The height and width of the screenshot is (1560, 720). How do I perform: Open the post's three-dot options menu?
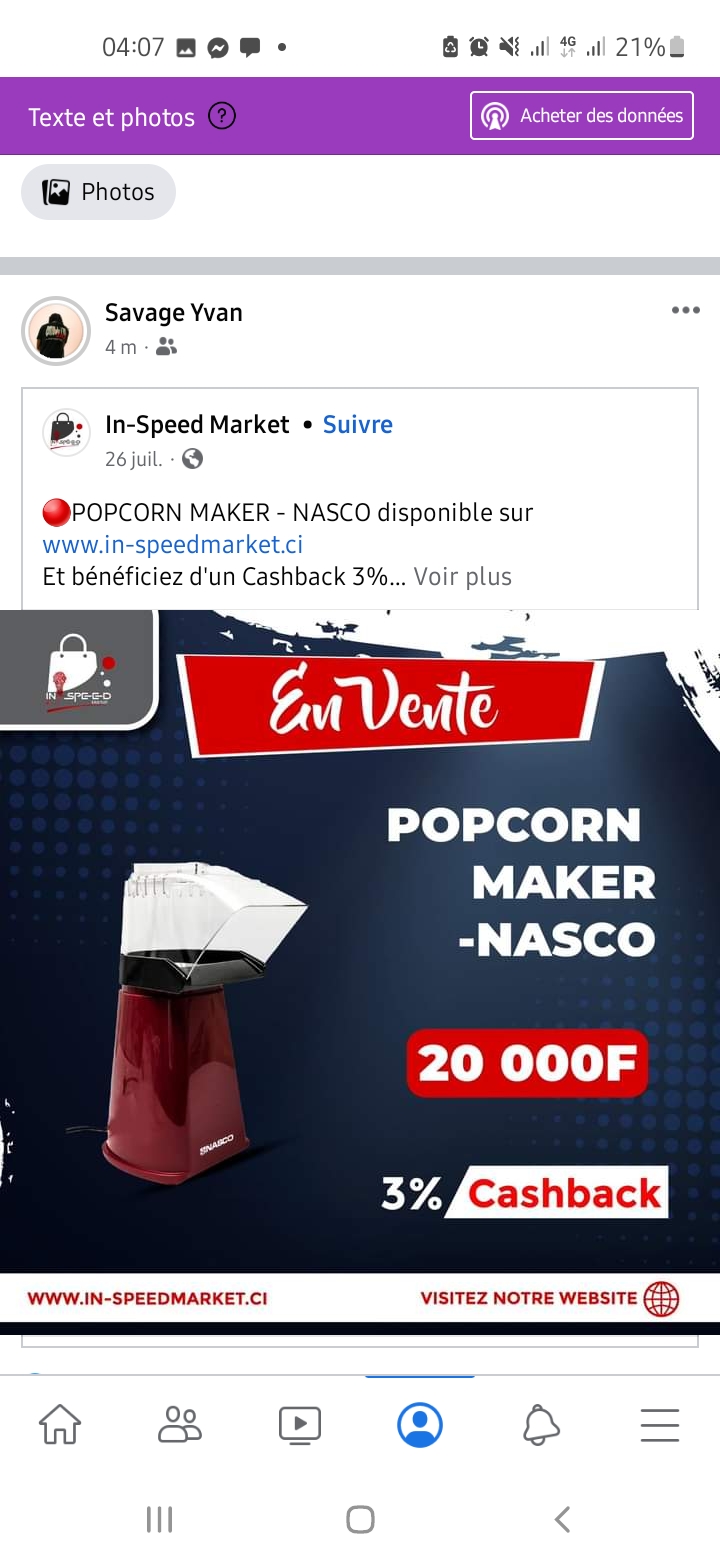(x=685, y=310)
